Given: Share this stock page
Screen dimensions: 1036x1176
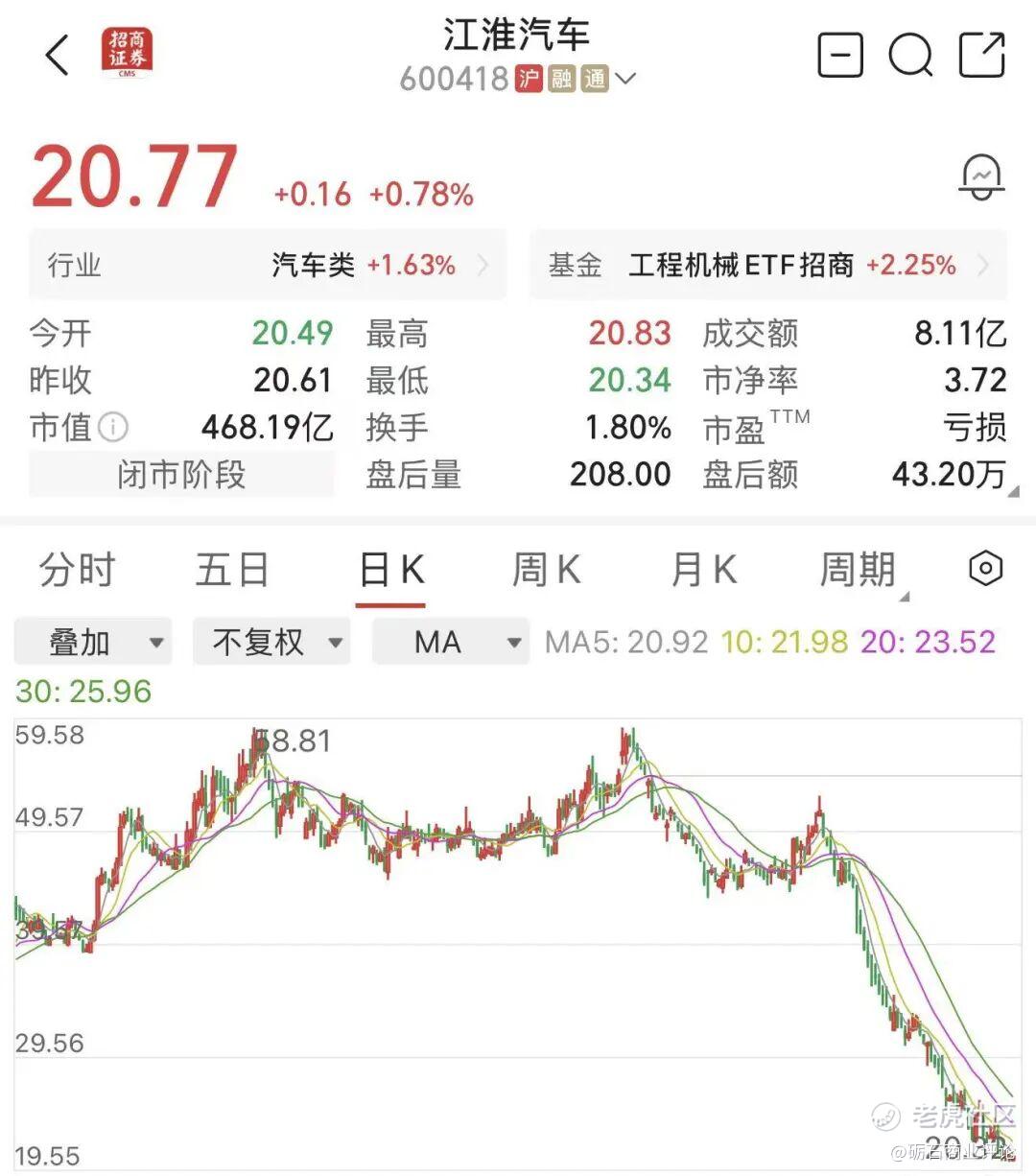Looking at the screenshot, I should [982, 55].
